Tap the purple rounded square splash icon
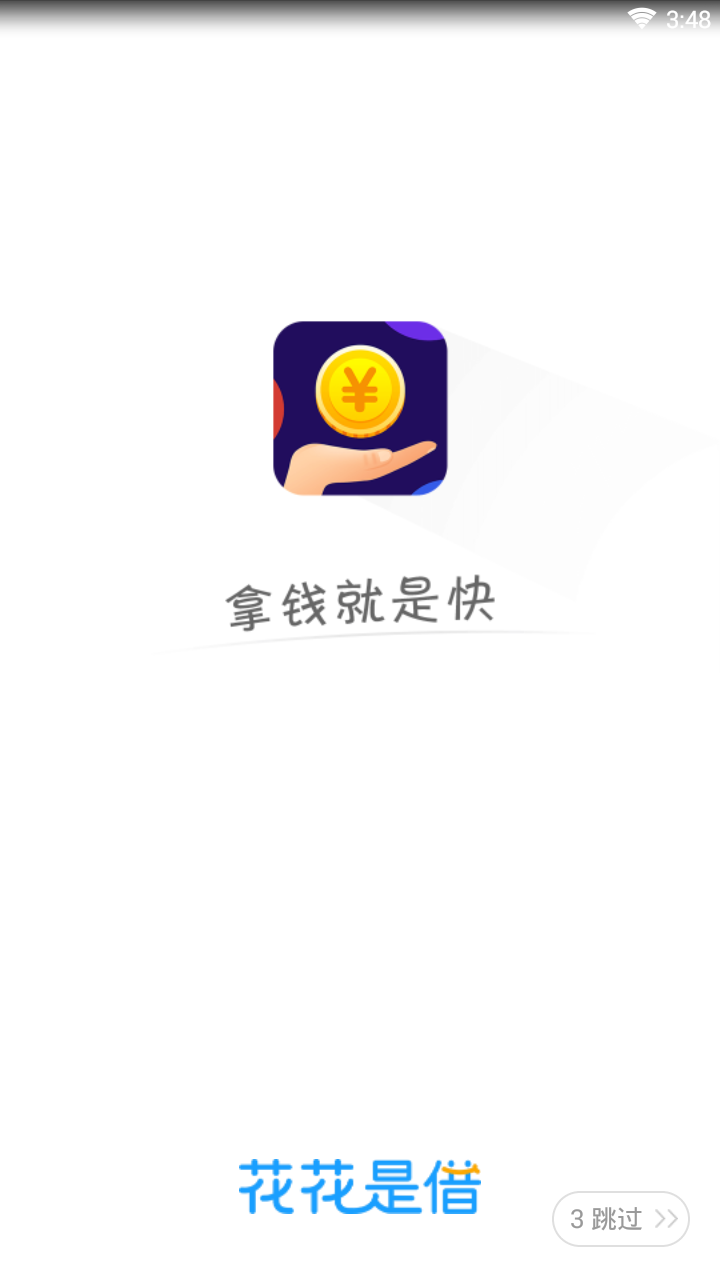Viewport: 720px width, 1280px height. [359, 407]
